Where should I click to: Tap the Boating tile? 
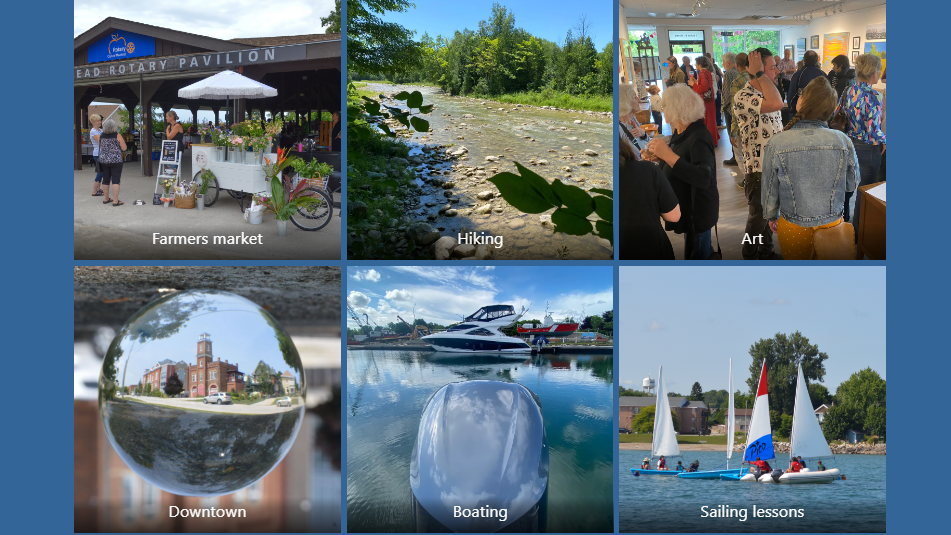coord(480,398)
